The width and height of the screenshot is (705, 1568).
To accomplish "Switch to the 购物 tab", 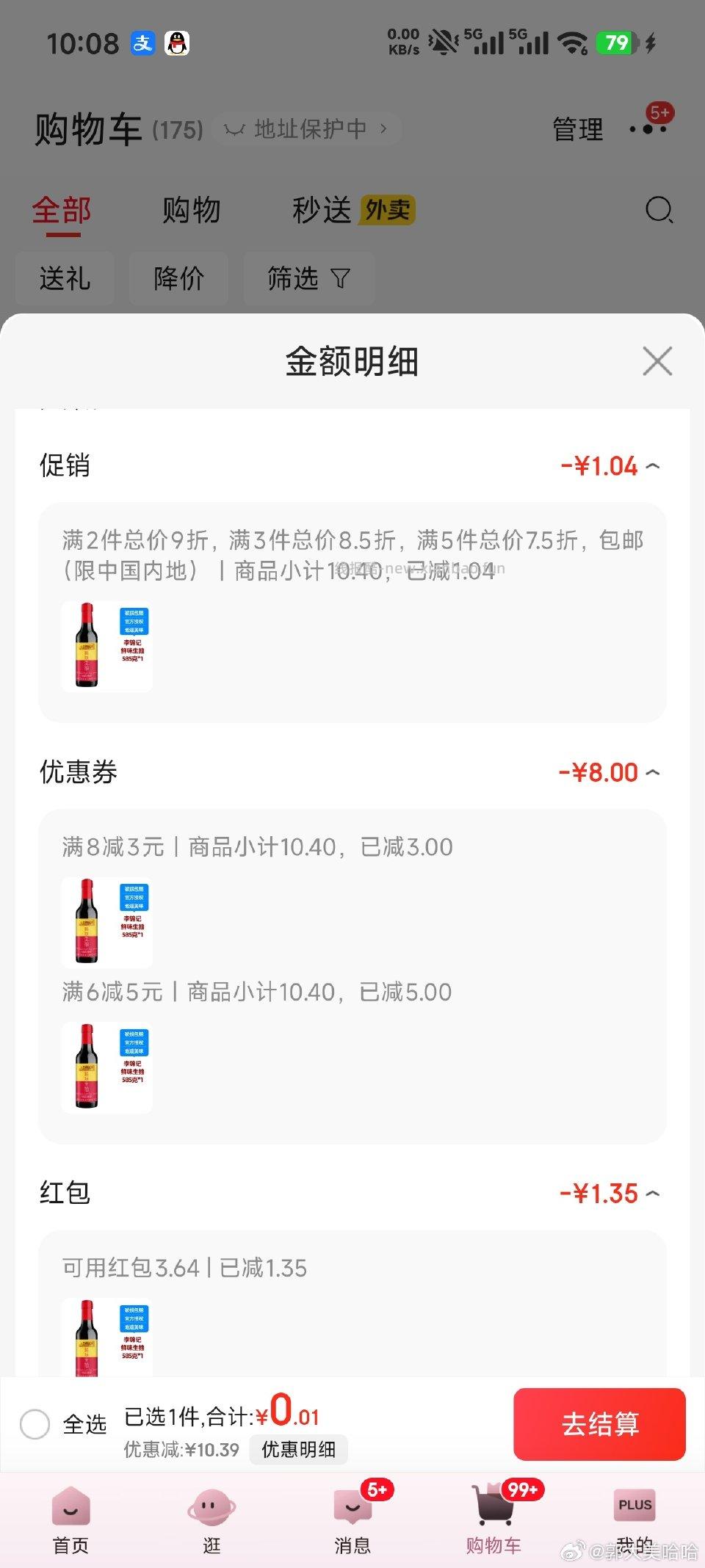I will 191,211.
